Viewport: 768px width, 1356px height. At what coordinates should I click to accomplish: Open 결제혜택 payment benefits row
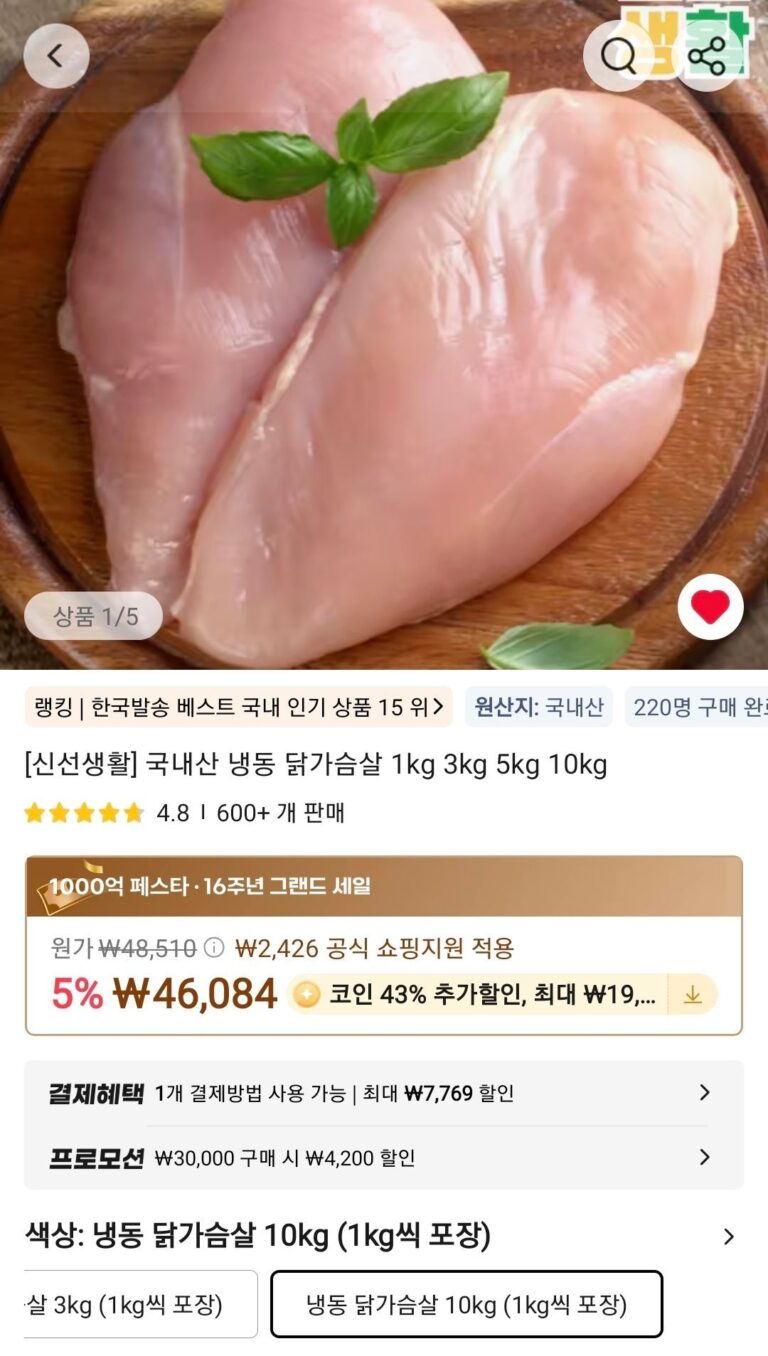click(383, 1093)
